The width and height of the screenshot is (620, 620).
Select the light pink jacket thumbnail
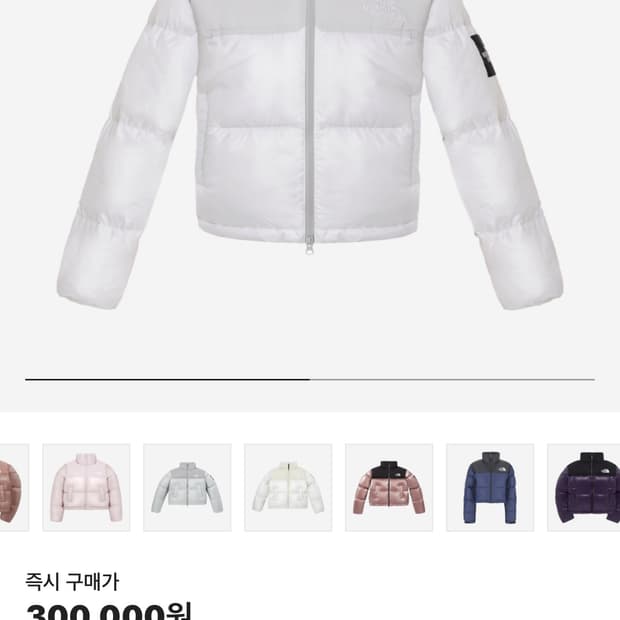pyautogui.click(x=86, y=487)
